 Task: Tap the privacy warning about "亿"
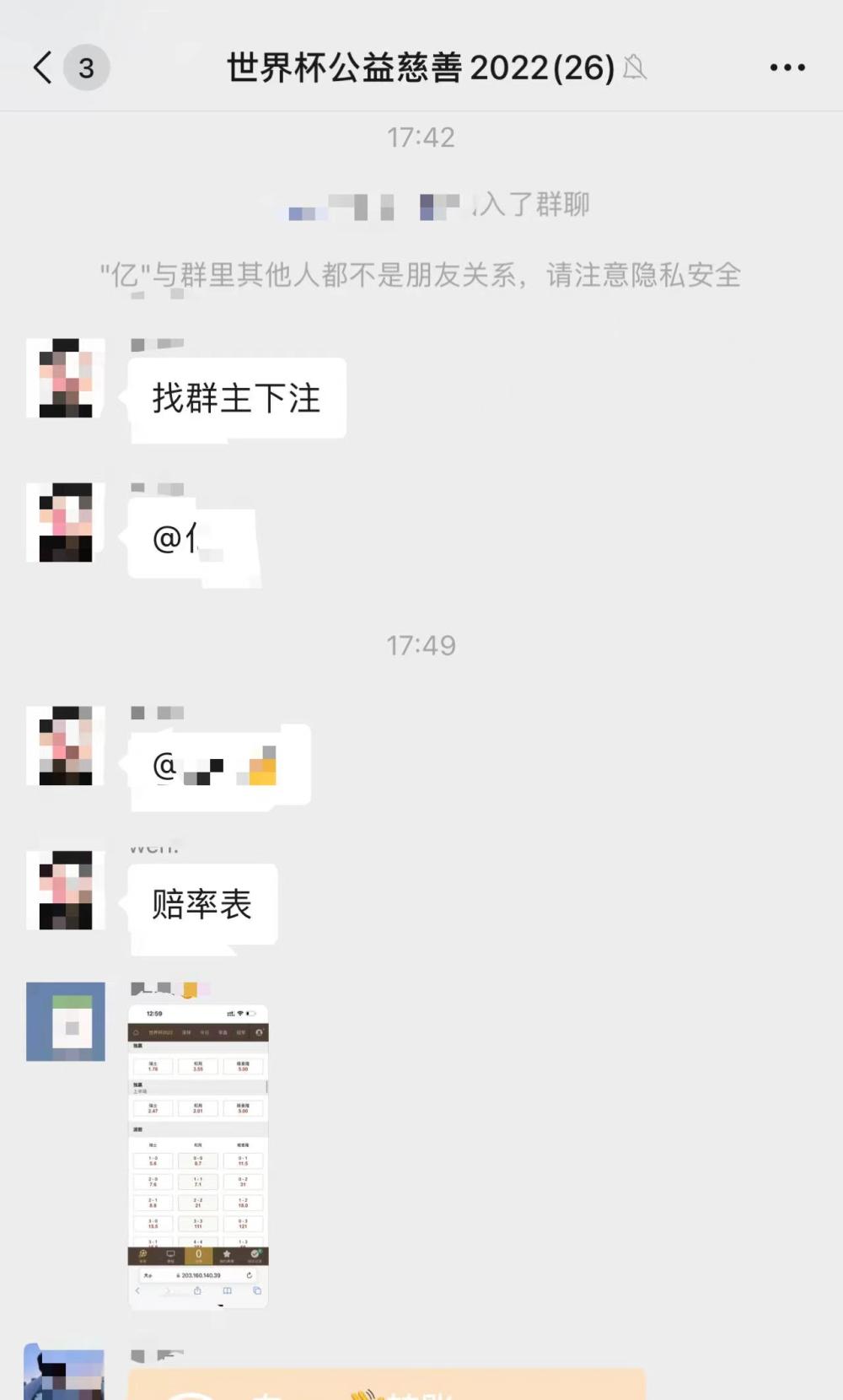coord(419,277)
